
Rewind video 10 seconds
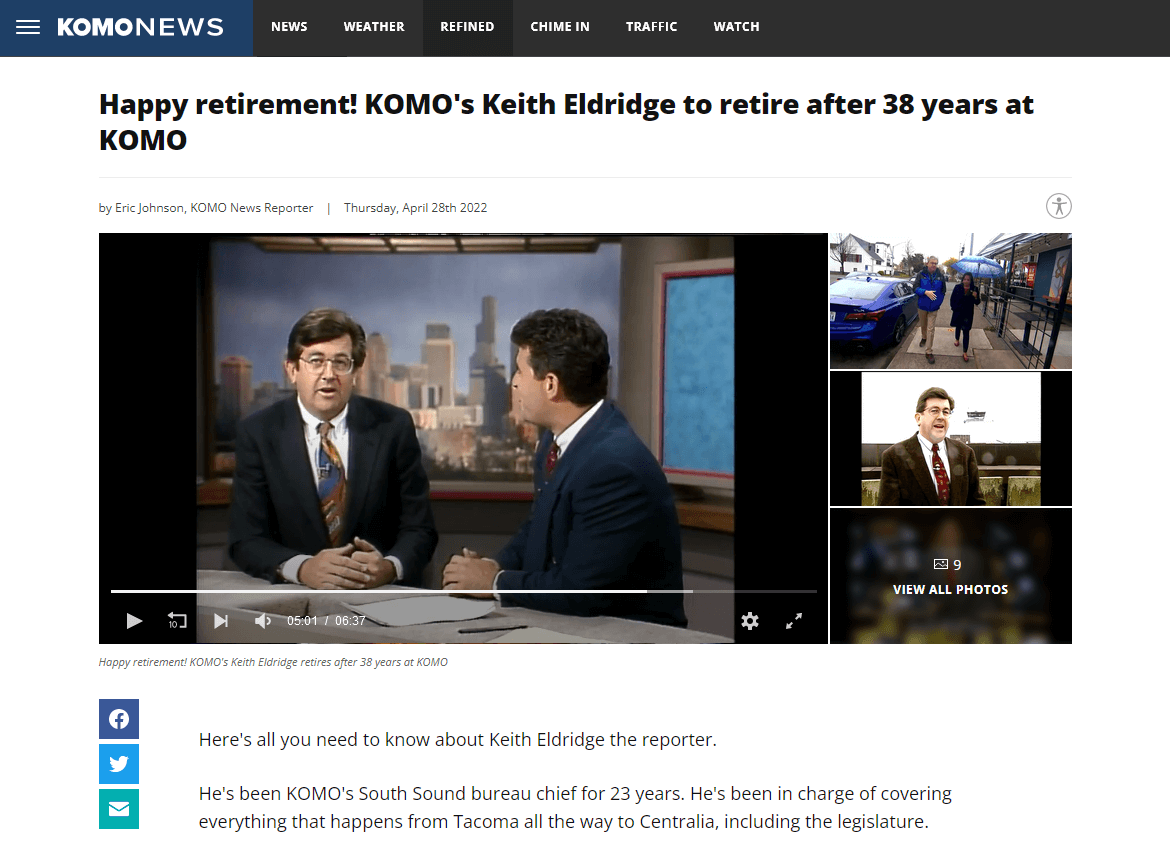177,621
